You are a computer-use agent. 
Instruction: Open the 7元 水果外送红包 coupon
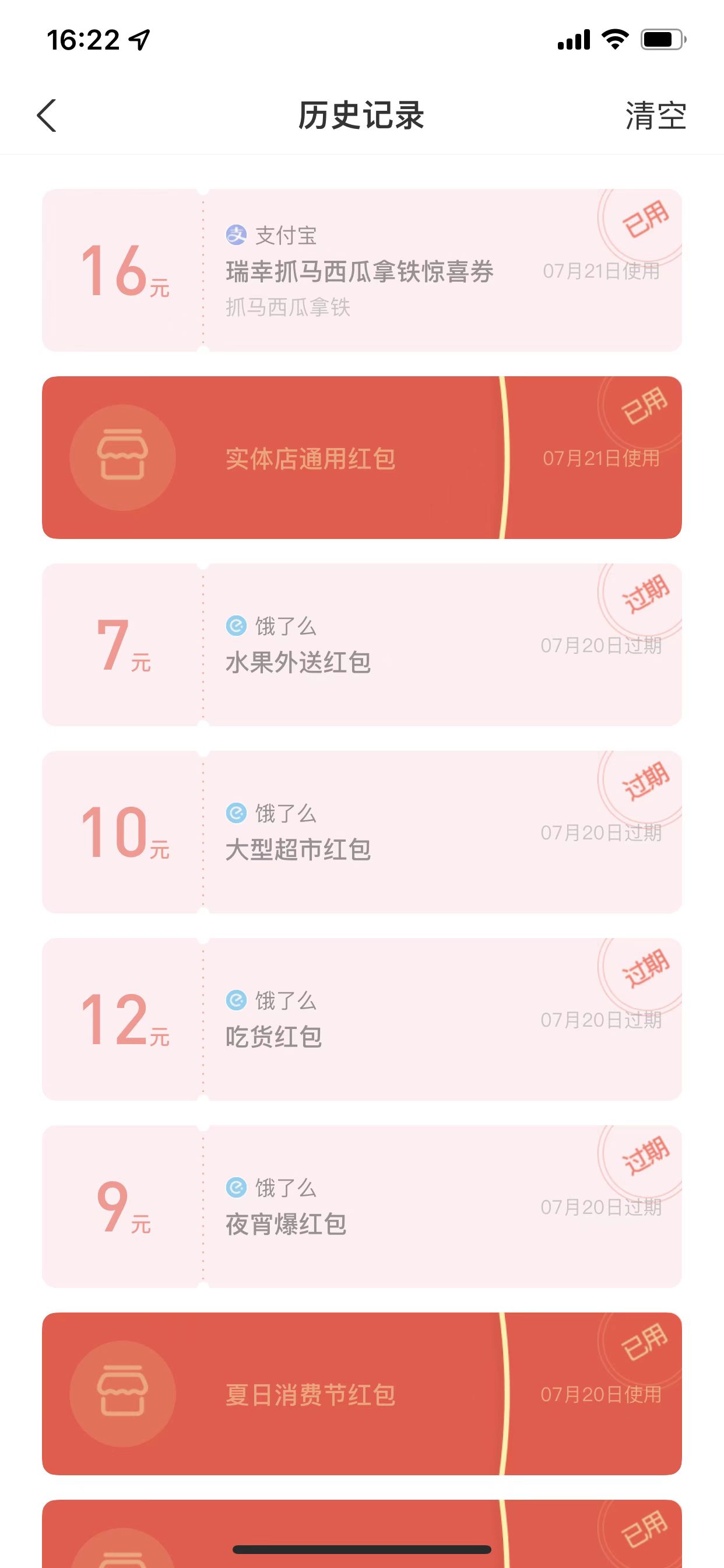tap(361, 645)
